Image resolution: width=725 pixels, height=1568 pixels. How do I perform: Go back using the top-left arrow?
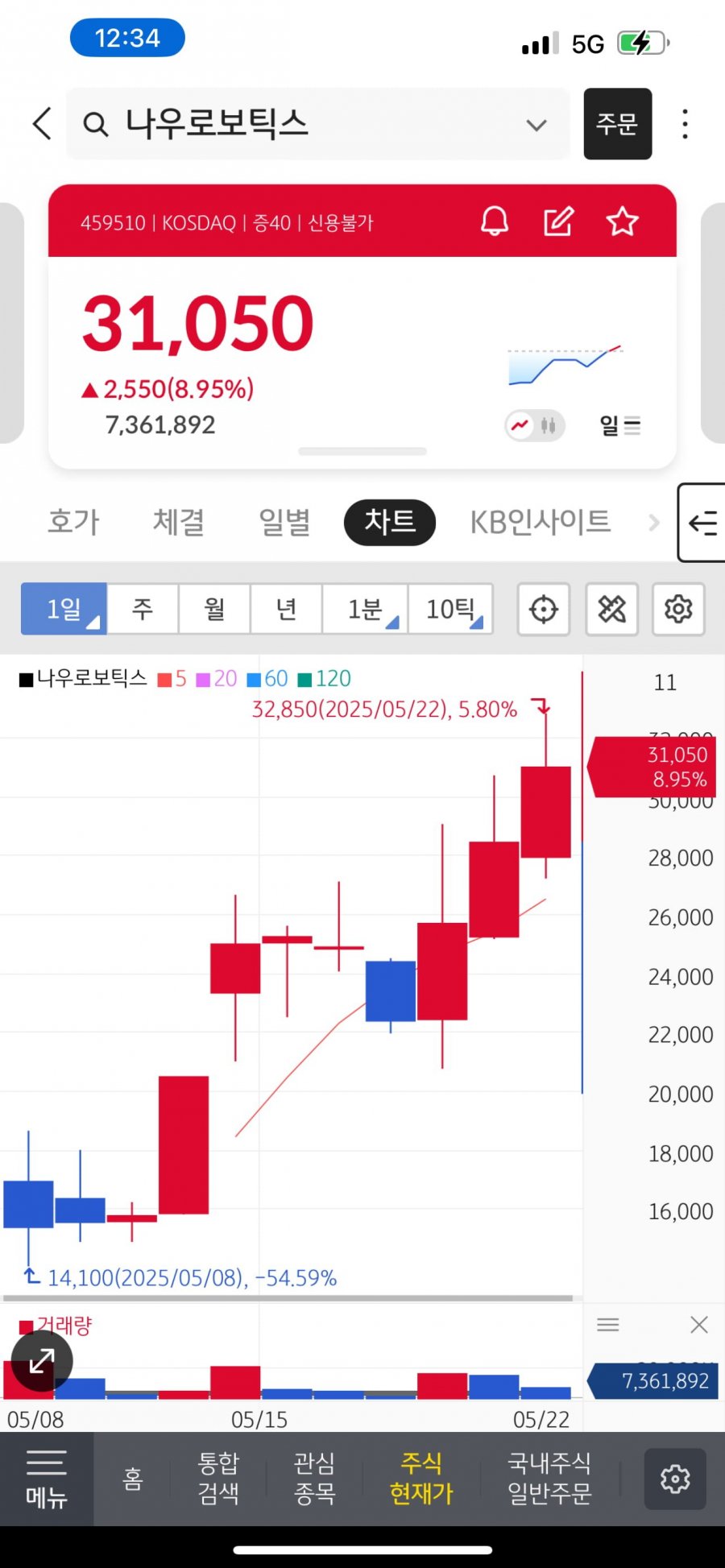[x=43, y=124]
